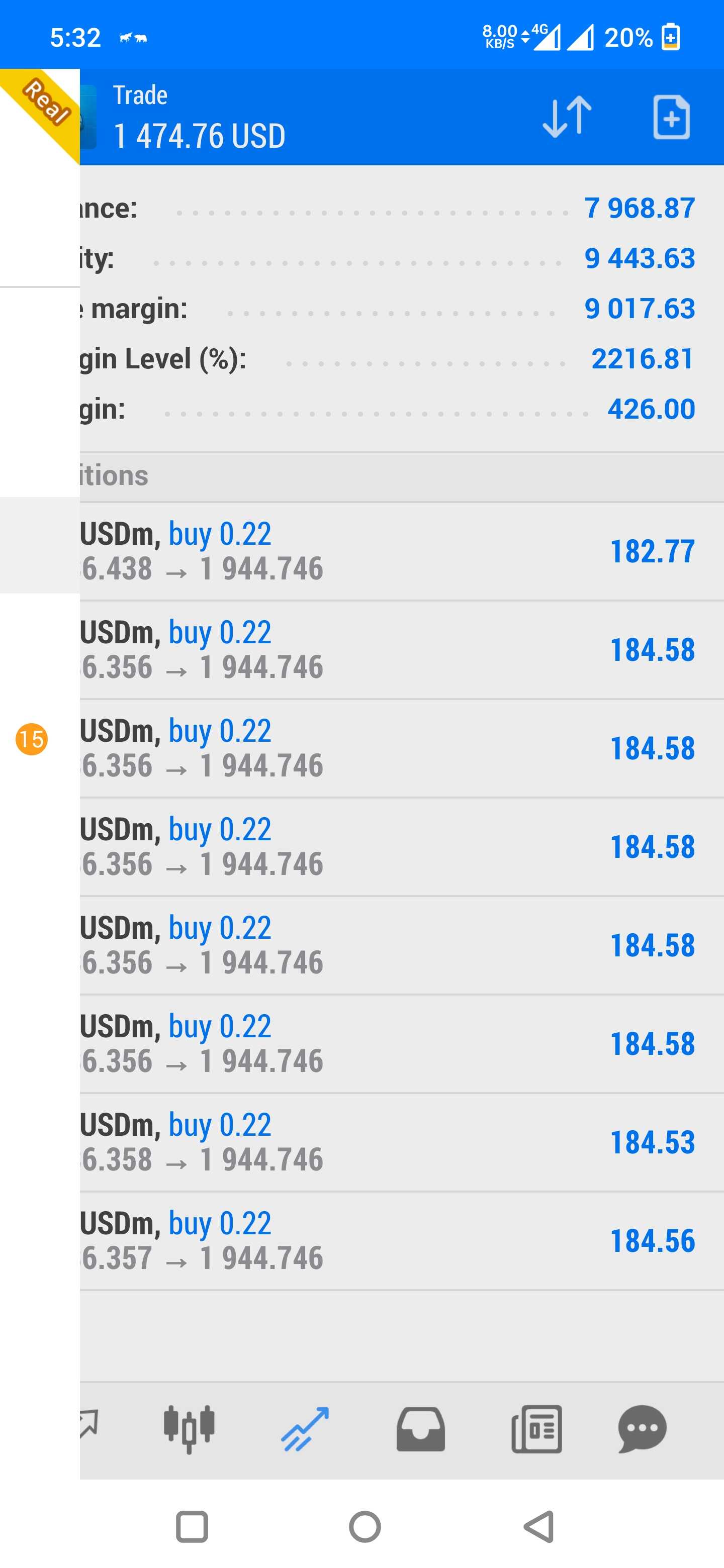Open the chat messages tab
Image resolution: width=724 pixels, height=1568 pixels.
coord(642,1429)
